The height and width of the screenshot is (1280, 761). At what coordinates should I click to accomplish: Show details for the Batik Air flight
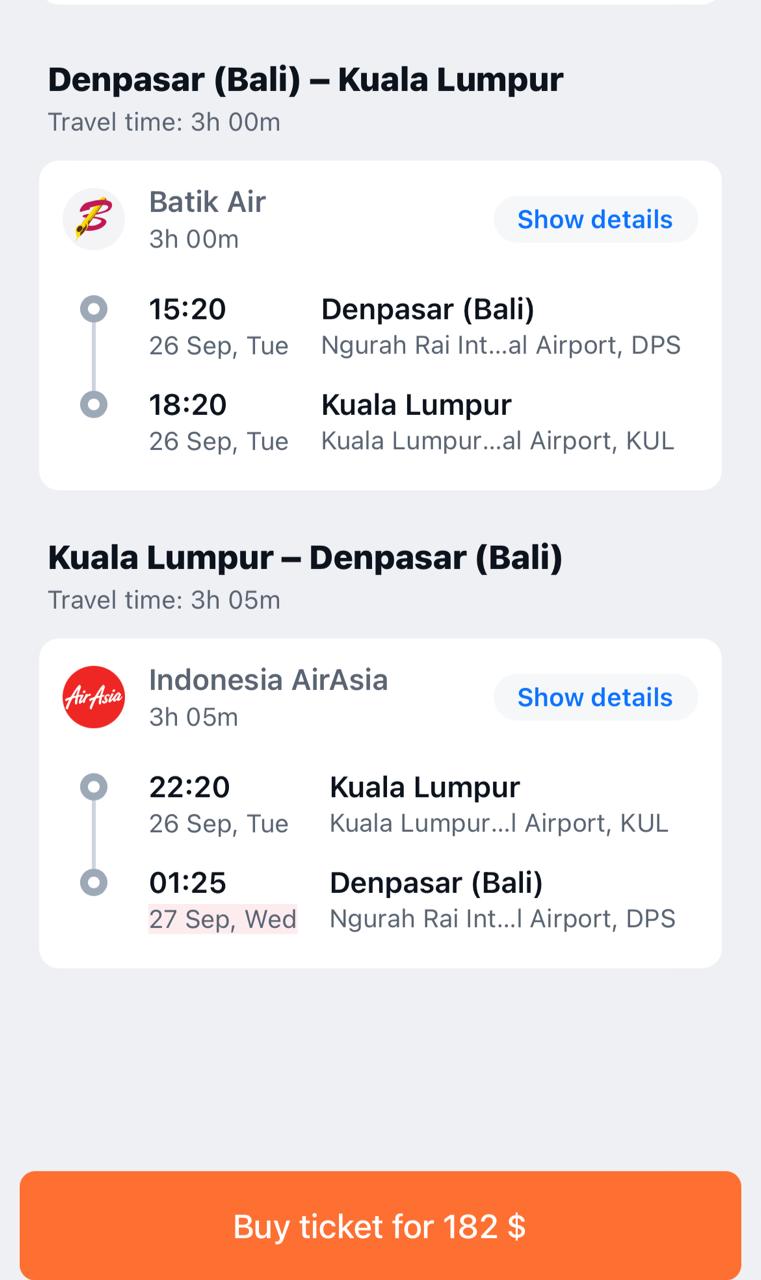click(595, 219)
